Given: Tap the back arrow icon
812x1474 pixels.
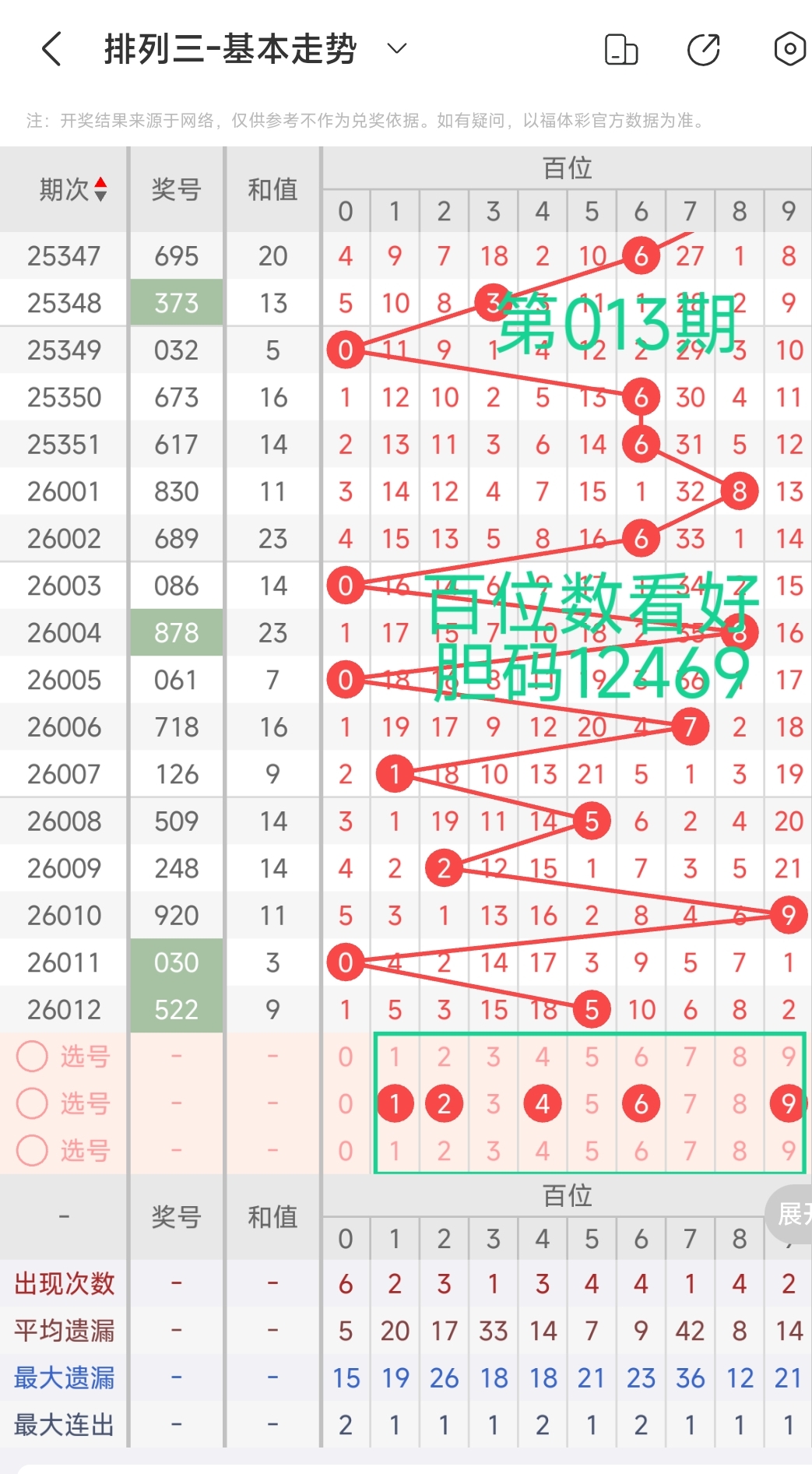Looking at the screenshot, I should [x=50, y=48].
